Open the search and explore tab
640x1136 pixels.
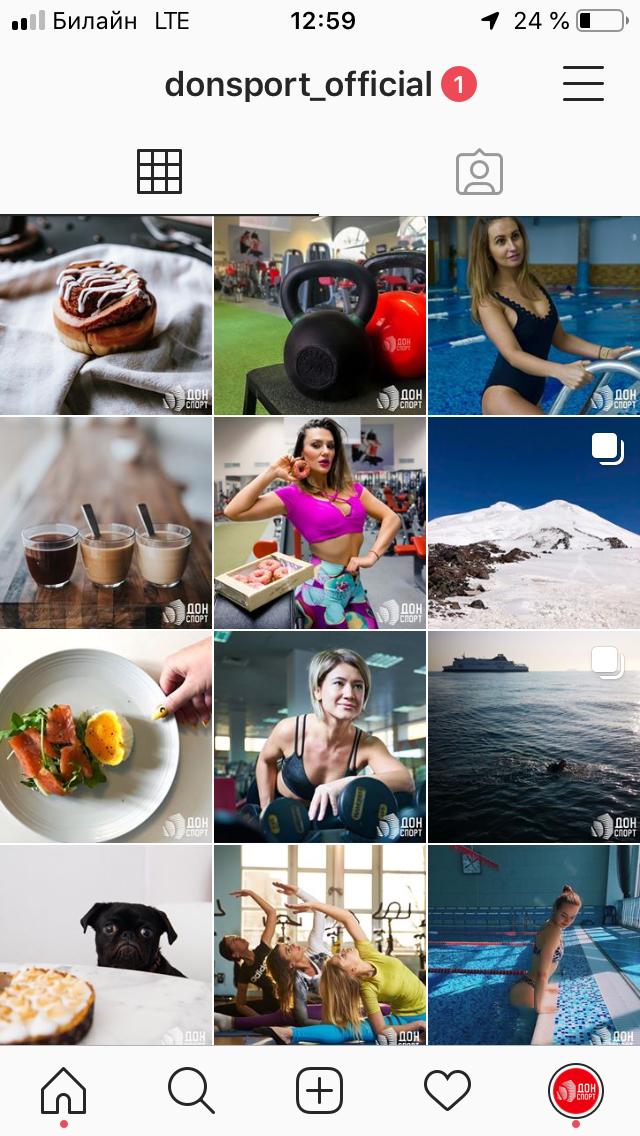[191, 1089]
